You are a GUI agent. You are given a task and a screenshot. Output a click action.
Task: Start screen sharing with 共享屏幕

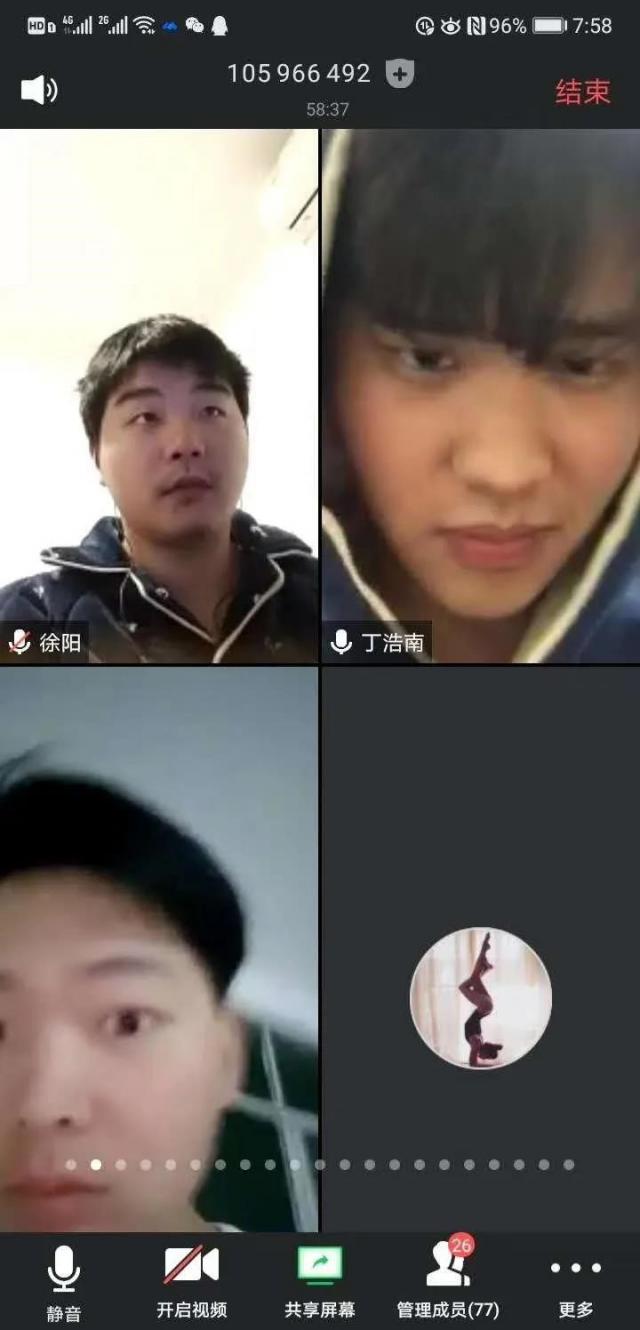click(320, 1282)
